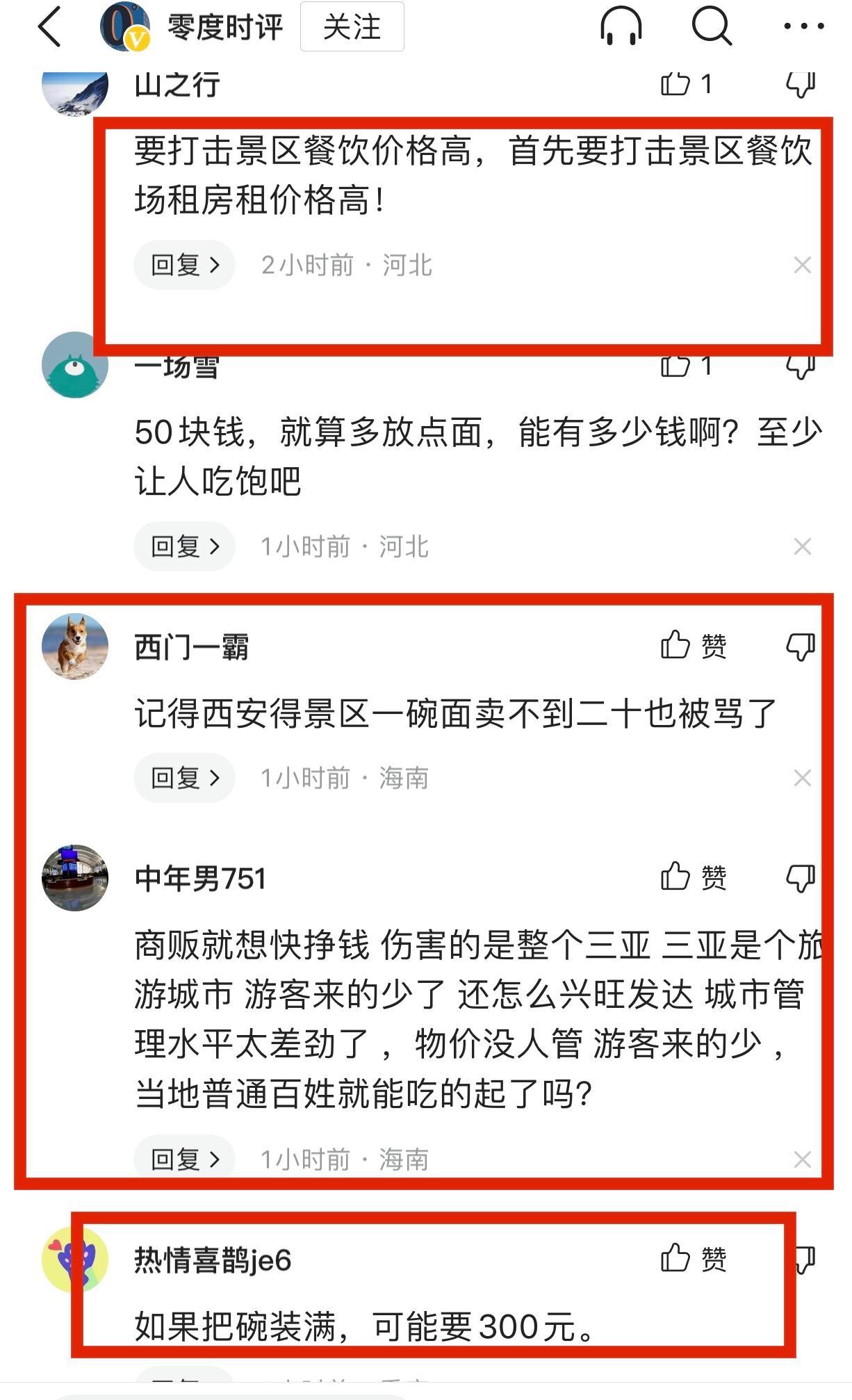
Task: Open the search magnifier icon
Action: pos(712,27)
